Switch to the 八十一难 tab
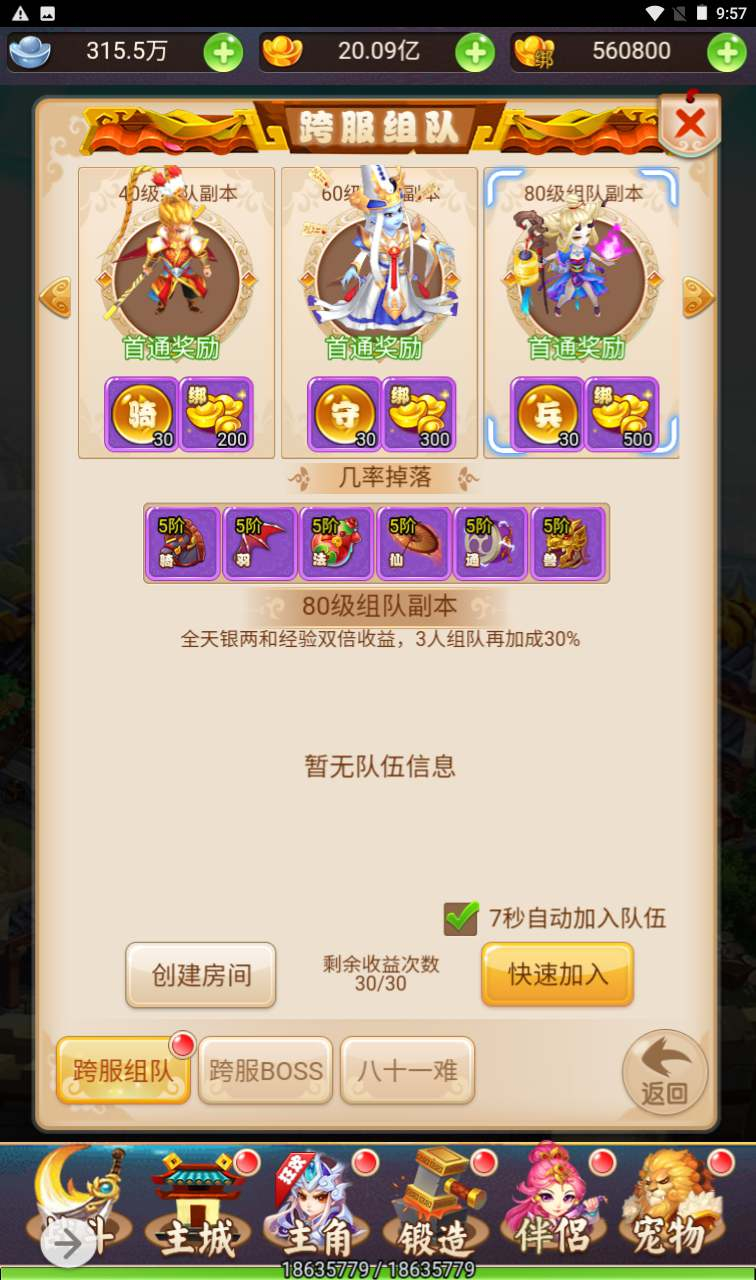The width and height of the screenshot is (756, 1280). pyautogui.click(x=408, y=1071)
